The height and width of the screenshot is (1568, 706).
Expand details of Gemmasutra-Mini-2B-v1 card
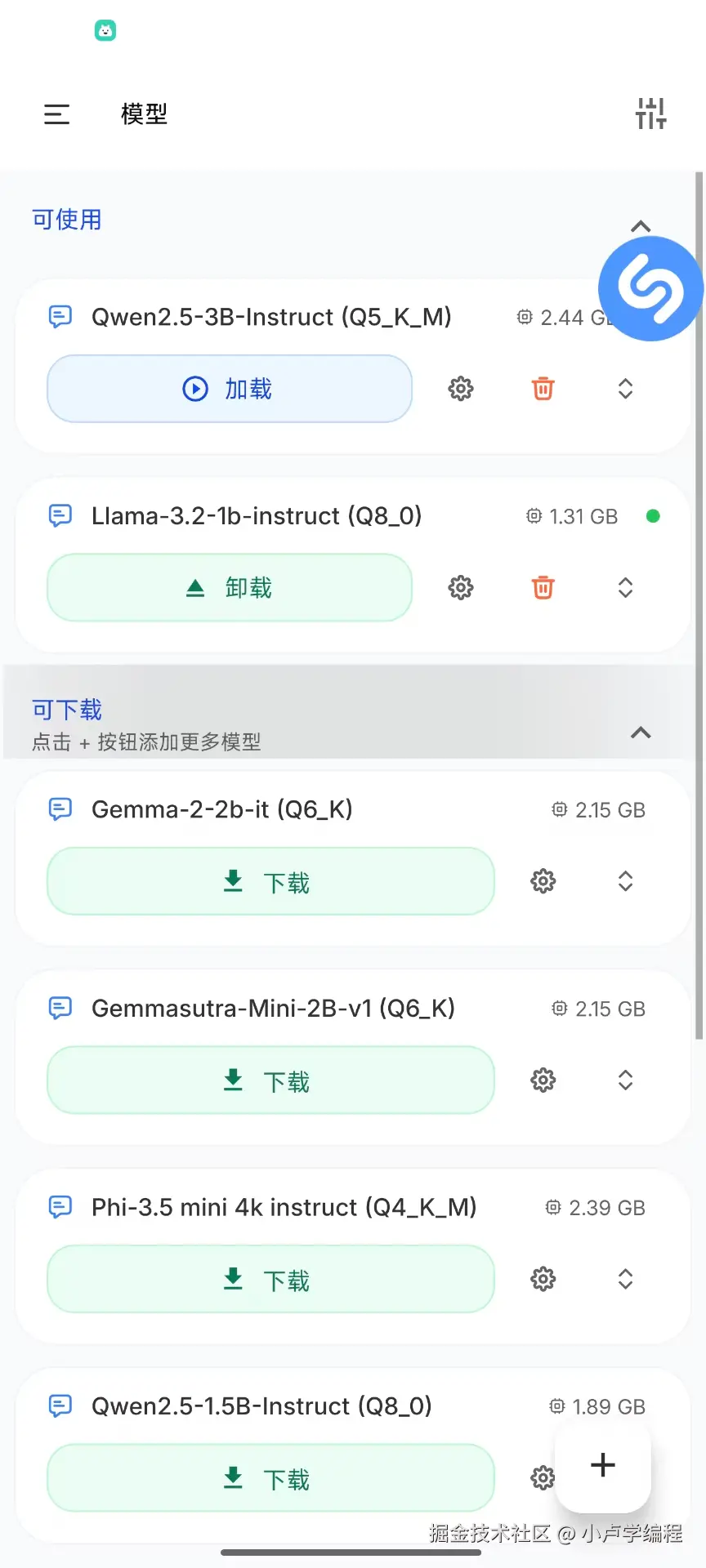click(x=625, y=1080)
